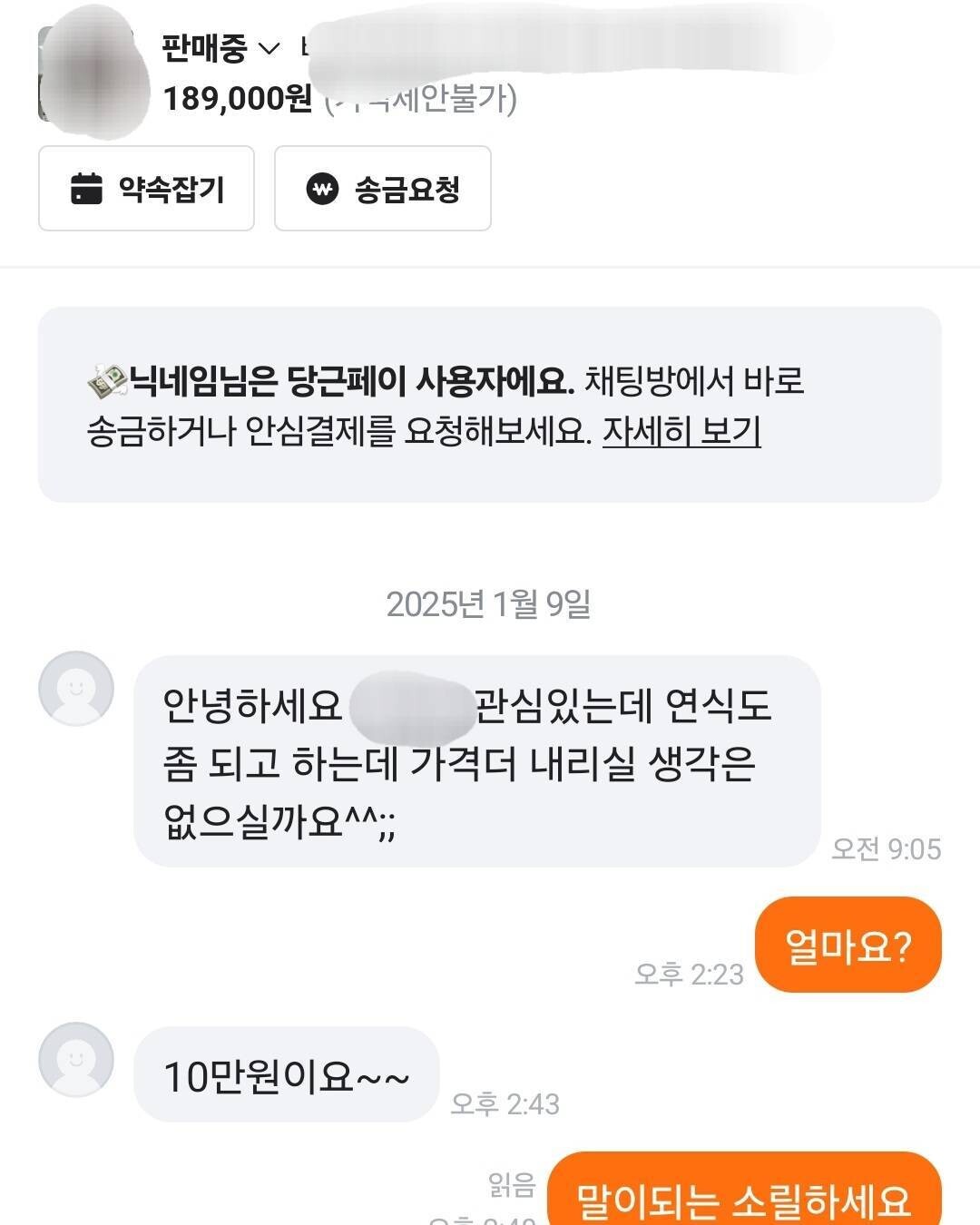Screen dimensions: 980x1225
Task: Select the 말이되는 소릴하세요 message bubble
Action: pyautogui.click(x=746, y=1198)
